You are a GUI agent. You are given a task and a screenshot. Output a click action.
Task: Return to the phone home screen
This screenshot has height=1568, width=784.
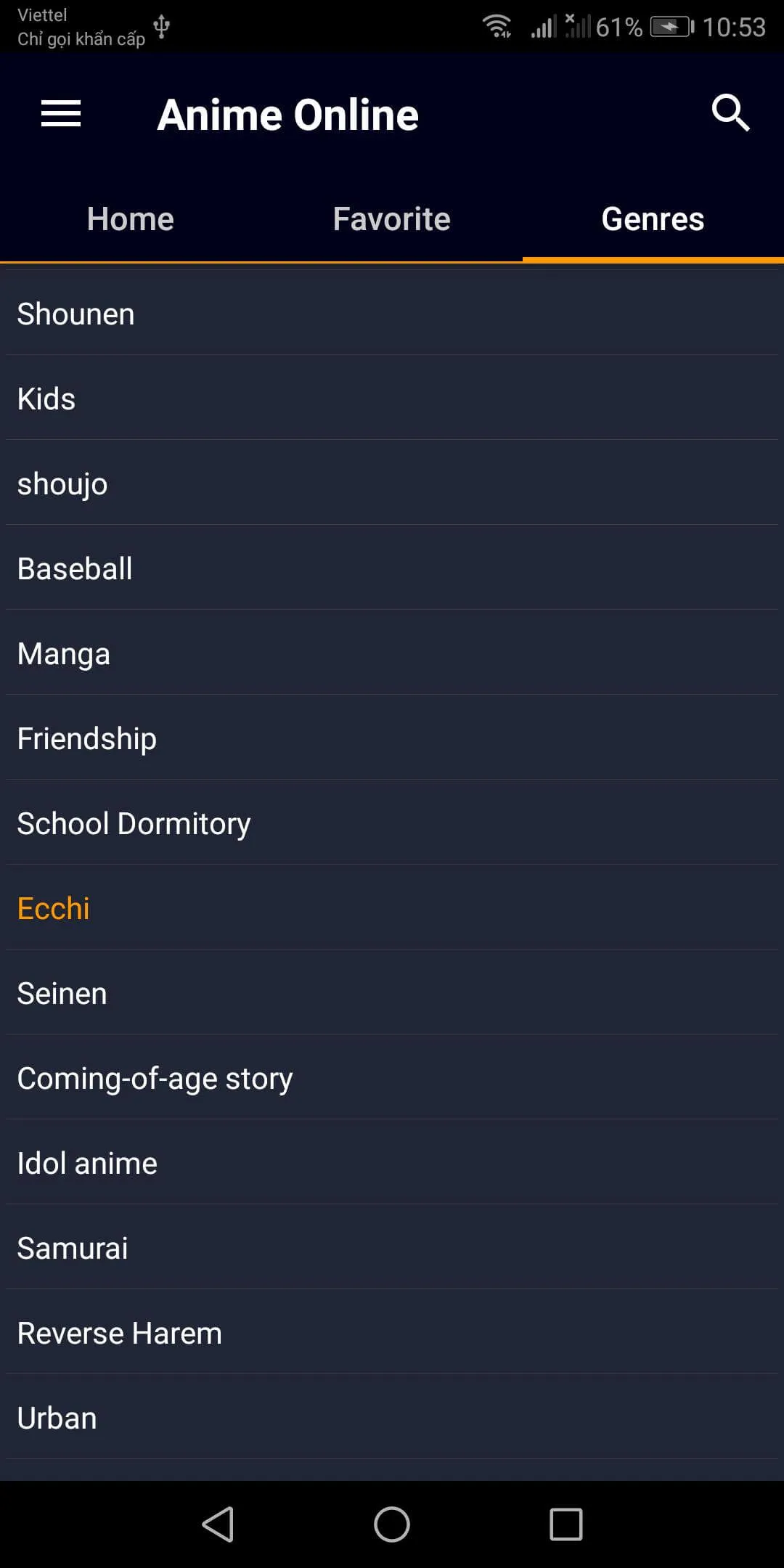(x=392, y=1524)
